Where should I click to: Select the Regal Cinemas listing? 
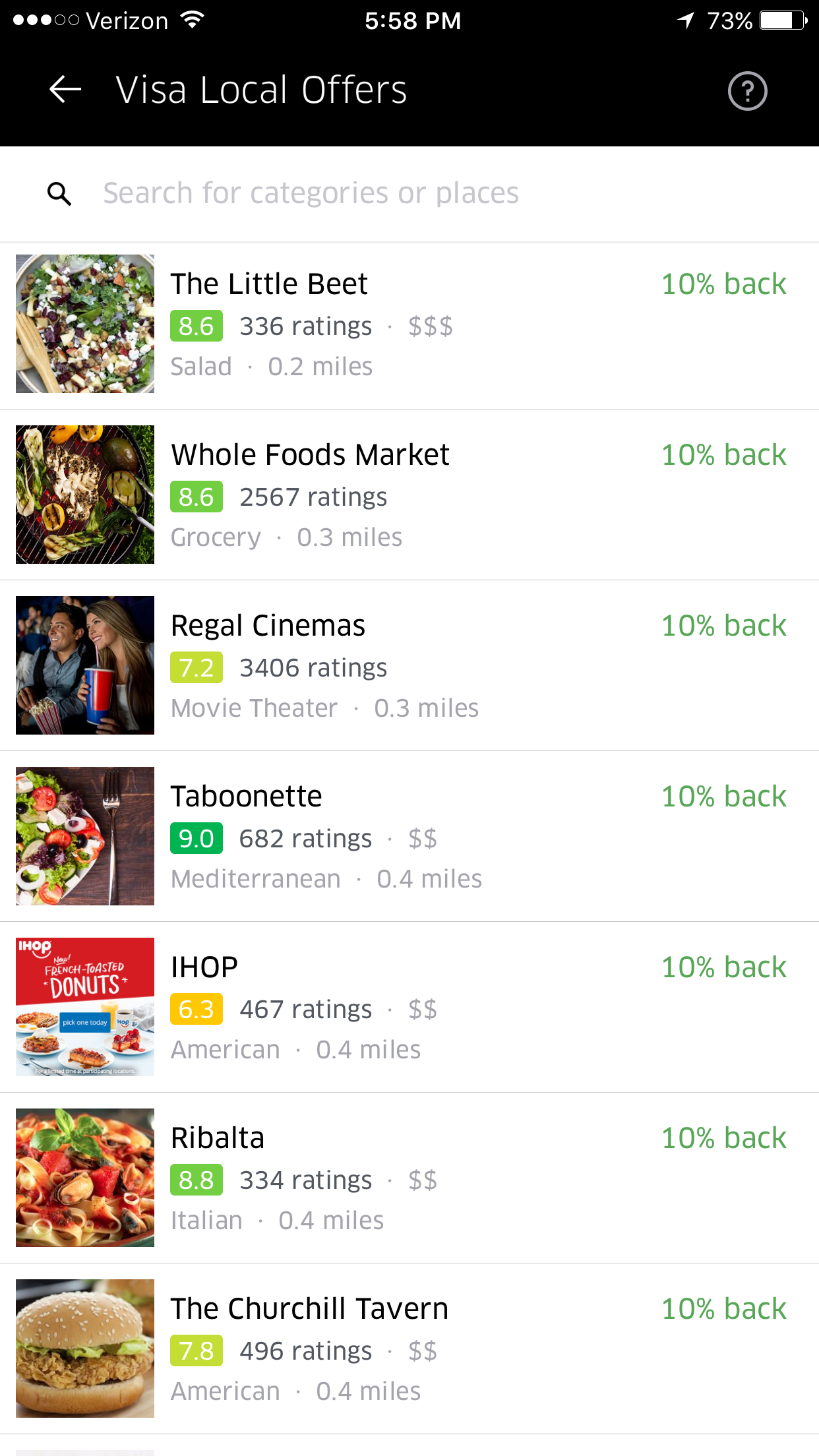[409, 666]
